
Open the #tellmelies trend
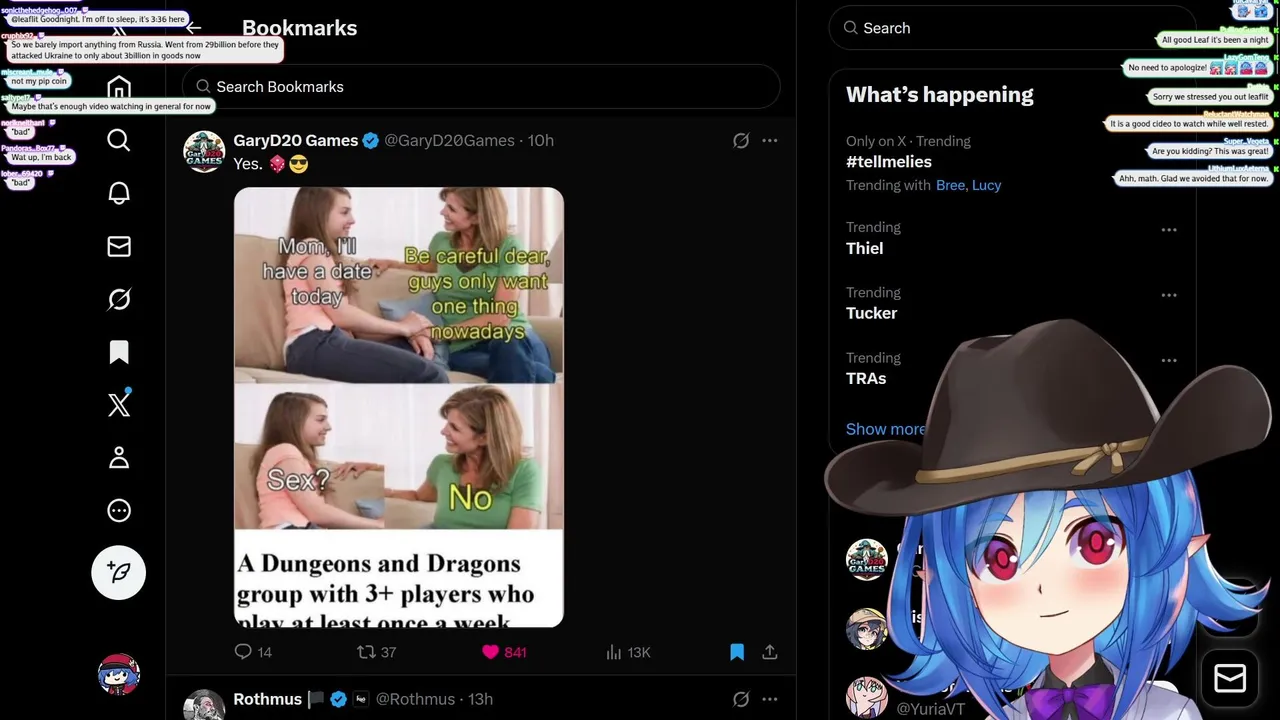tap(889, 162)
